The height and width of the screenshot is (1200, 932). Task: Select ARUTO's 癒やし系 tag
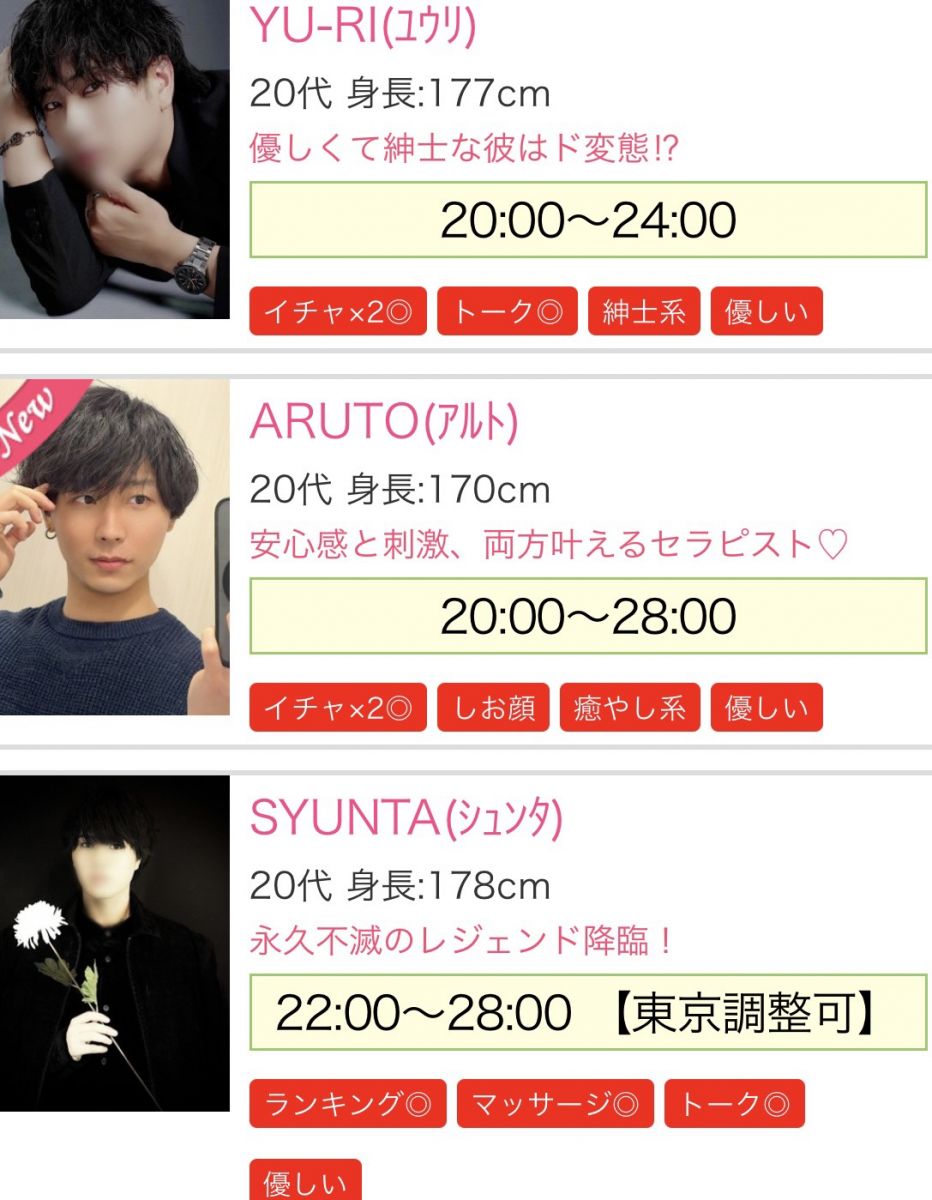click(629, 708)
